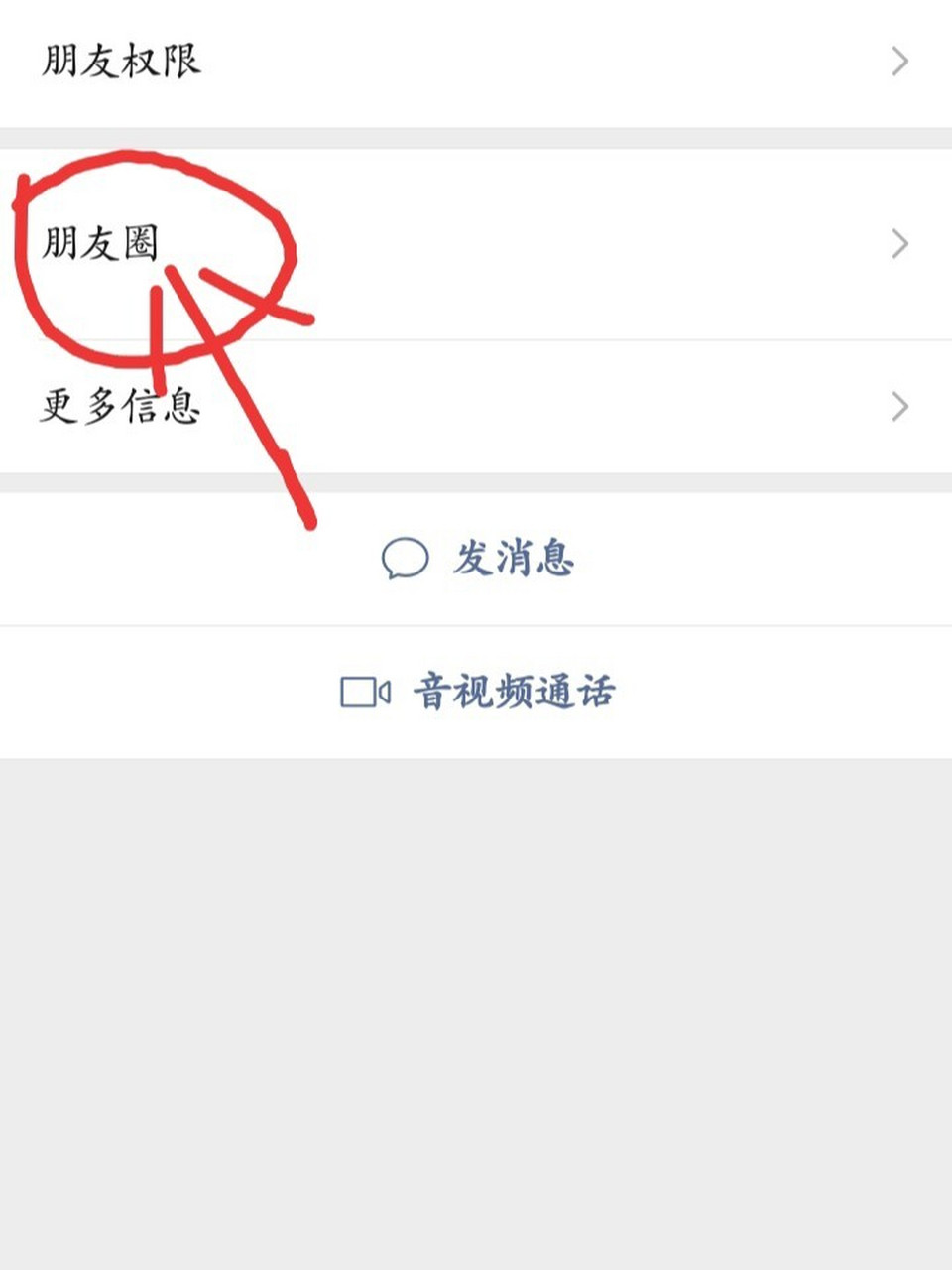Screen dimensions: 952x1270
Task: Expand 朋友权限 using its chevron arrow
Action: click(899, 62)
